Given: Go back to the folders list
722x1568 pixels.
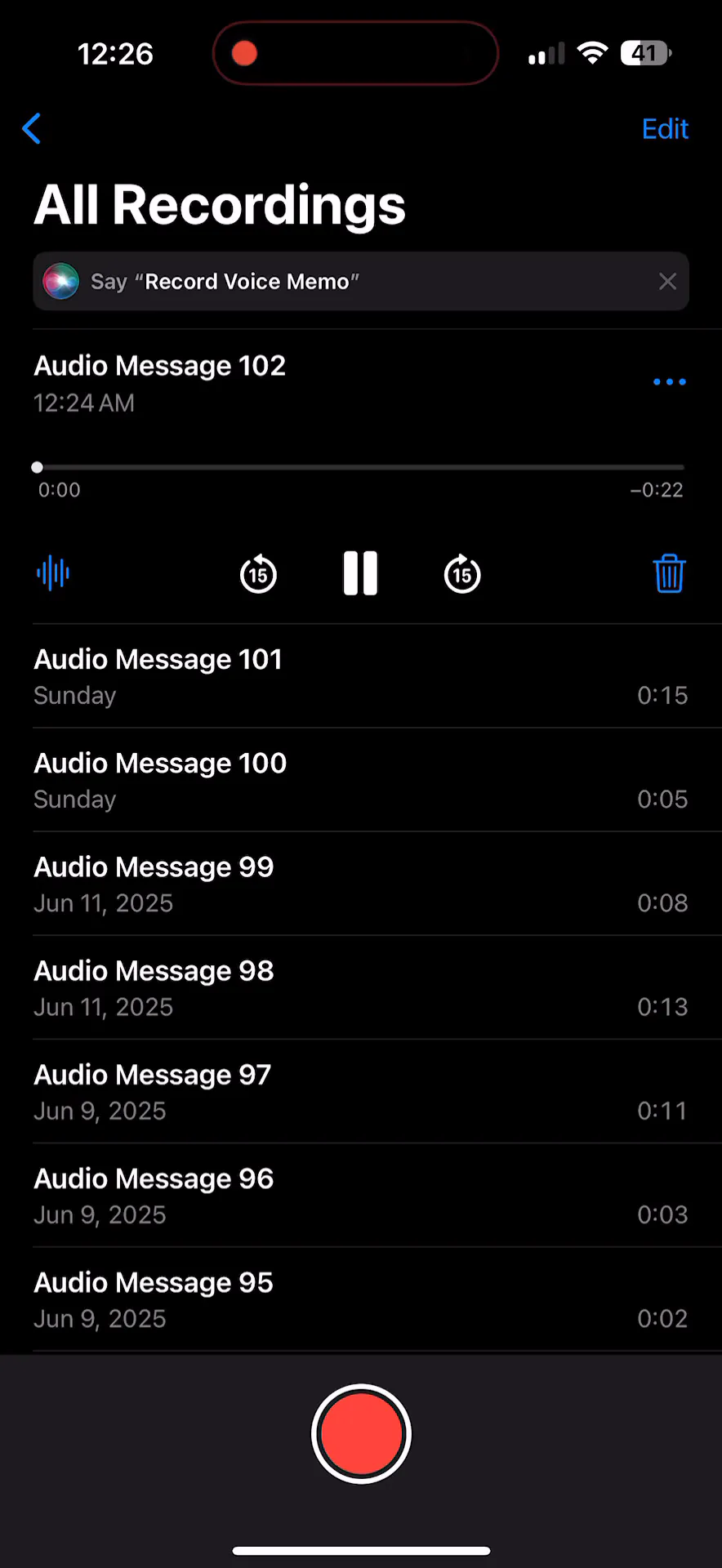Looking at the screenshot, I should coord(32,128).
